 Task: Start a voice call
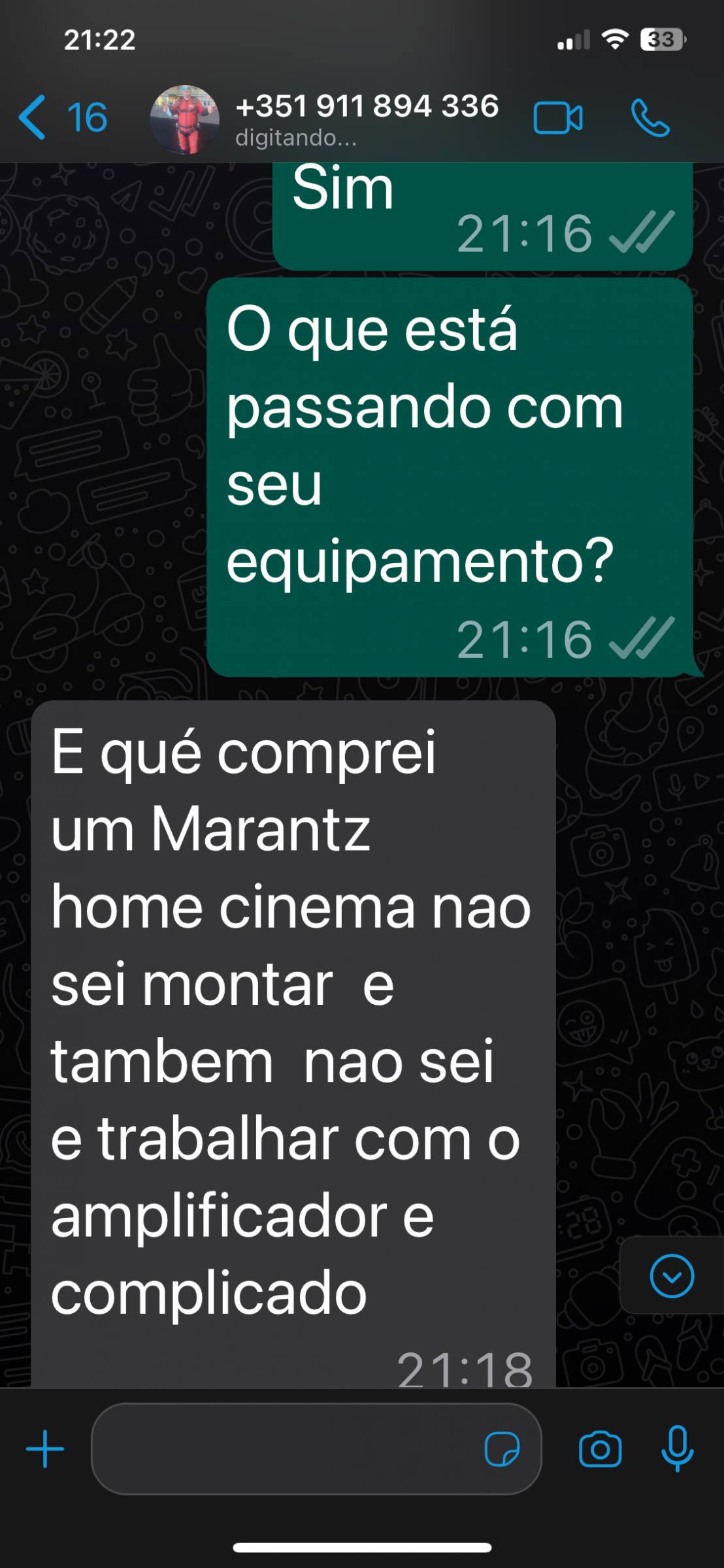coord(650,118)
